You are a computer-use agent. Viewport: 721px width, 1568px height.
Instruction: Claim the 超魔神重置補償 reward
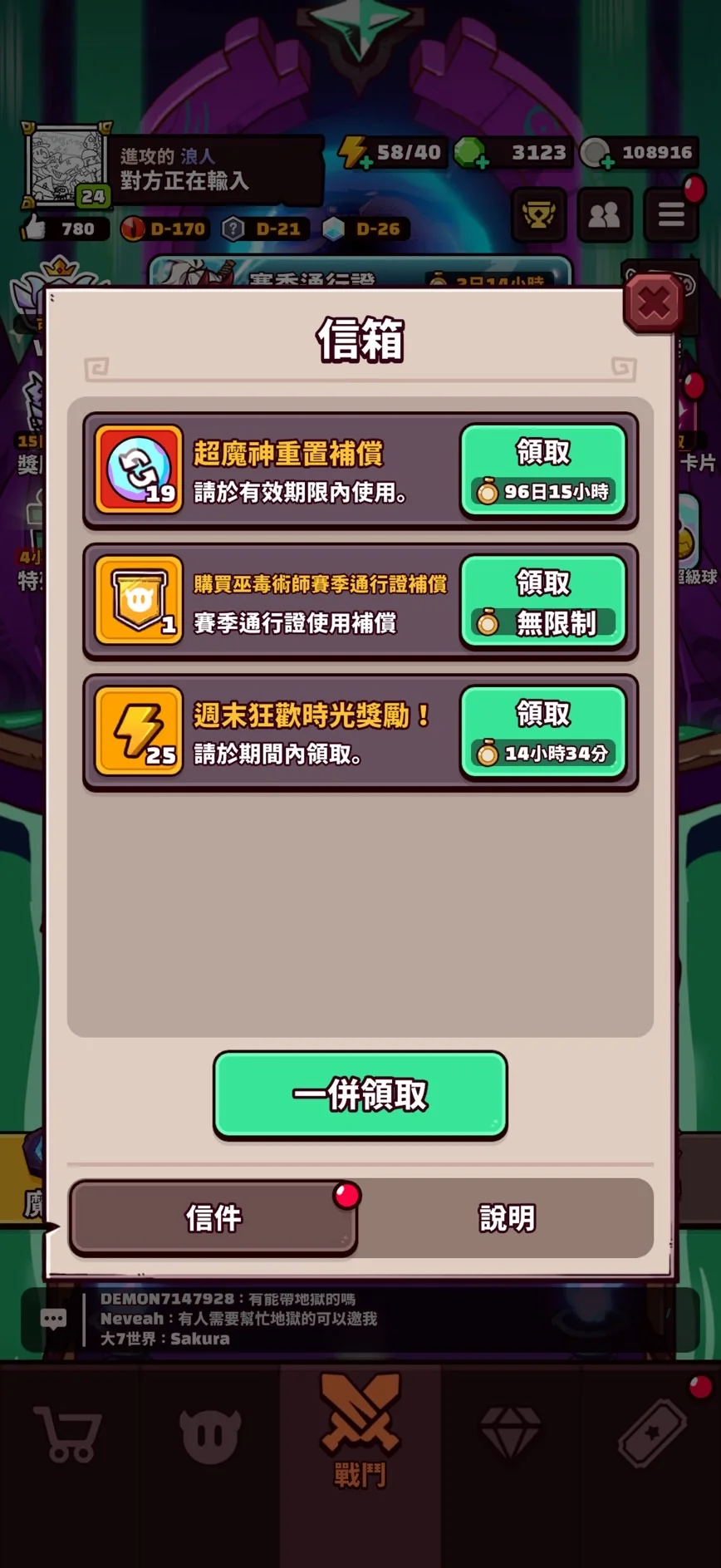(x=543, y=470)
